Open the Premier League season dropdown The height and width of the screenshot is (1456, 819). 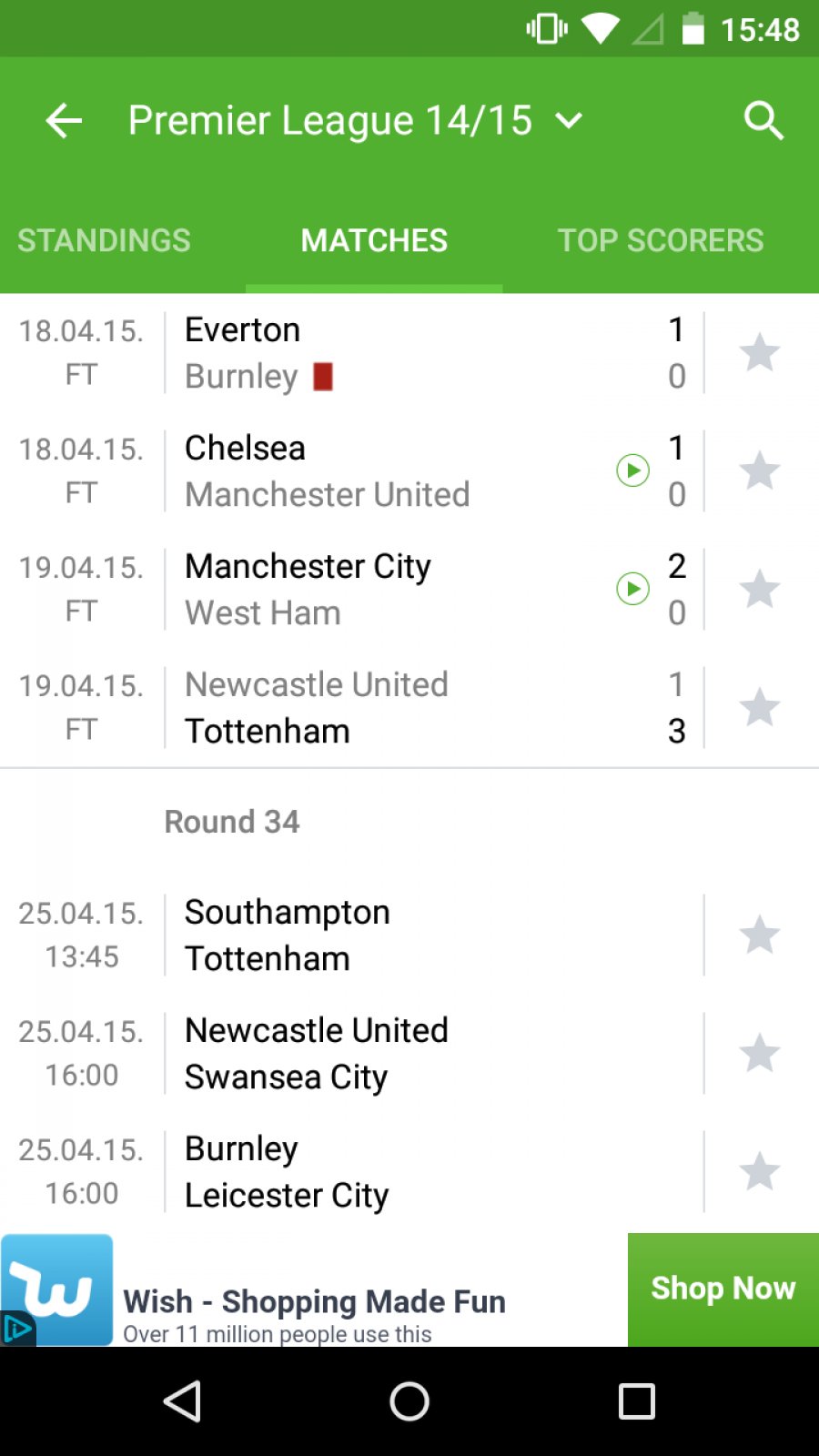point(568,119)
